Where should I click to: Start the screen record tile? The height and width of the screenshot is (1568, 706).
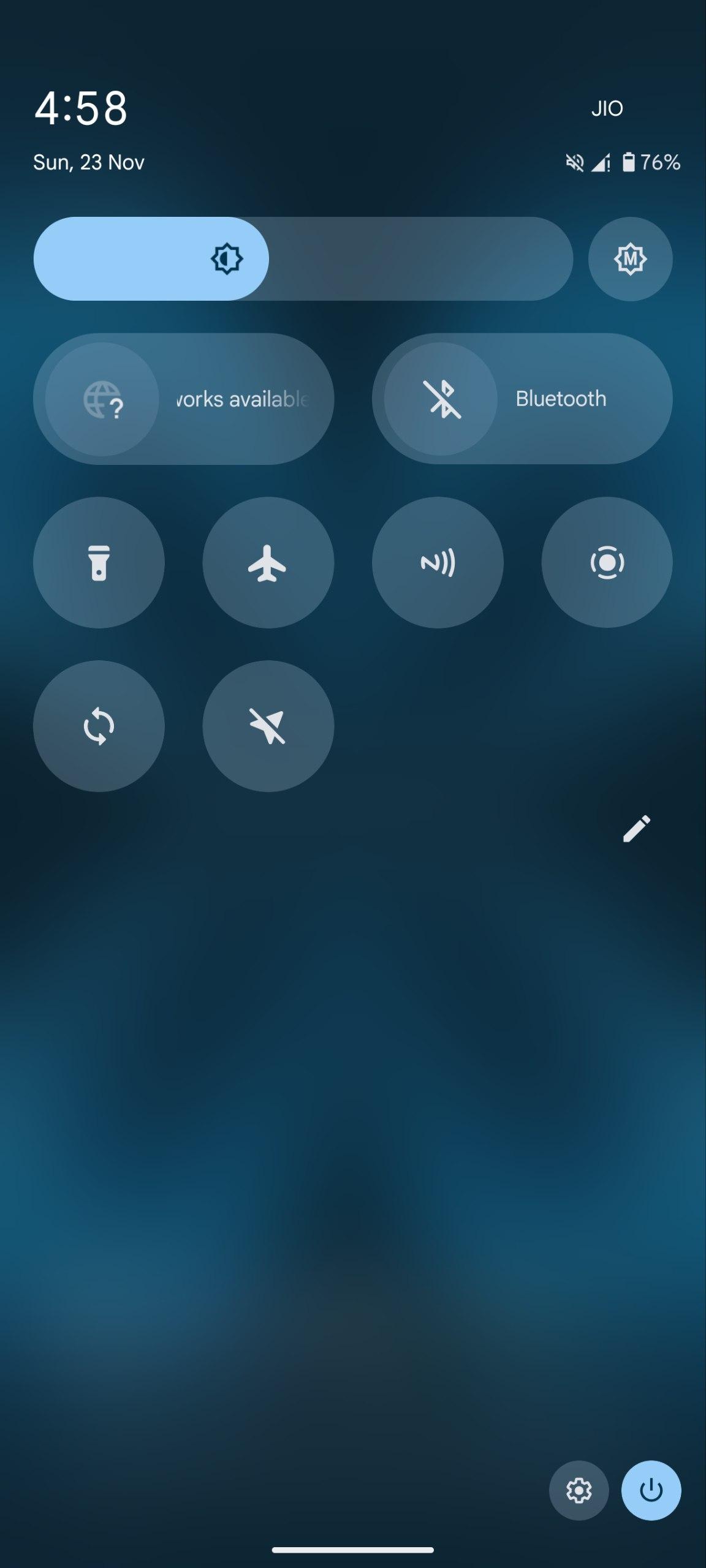point(607,562)
